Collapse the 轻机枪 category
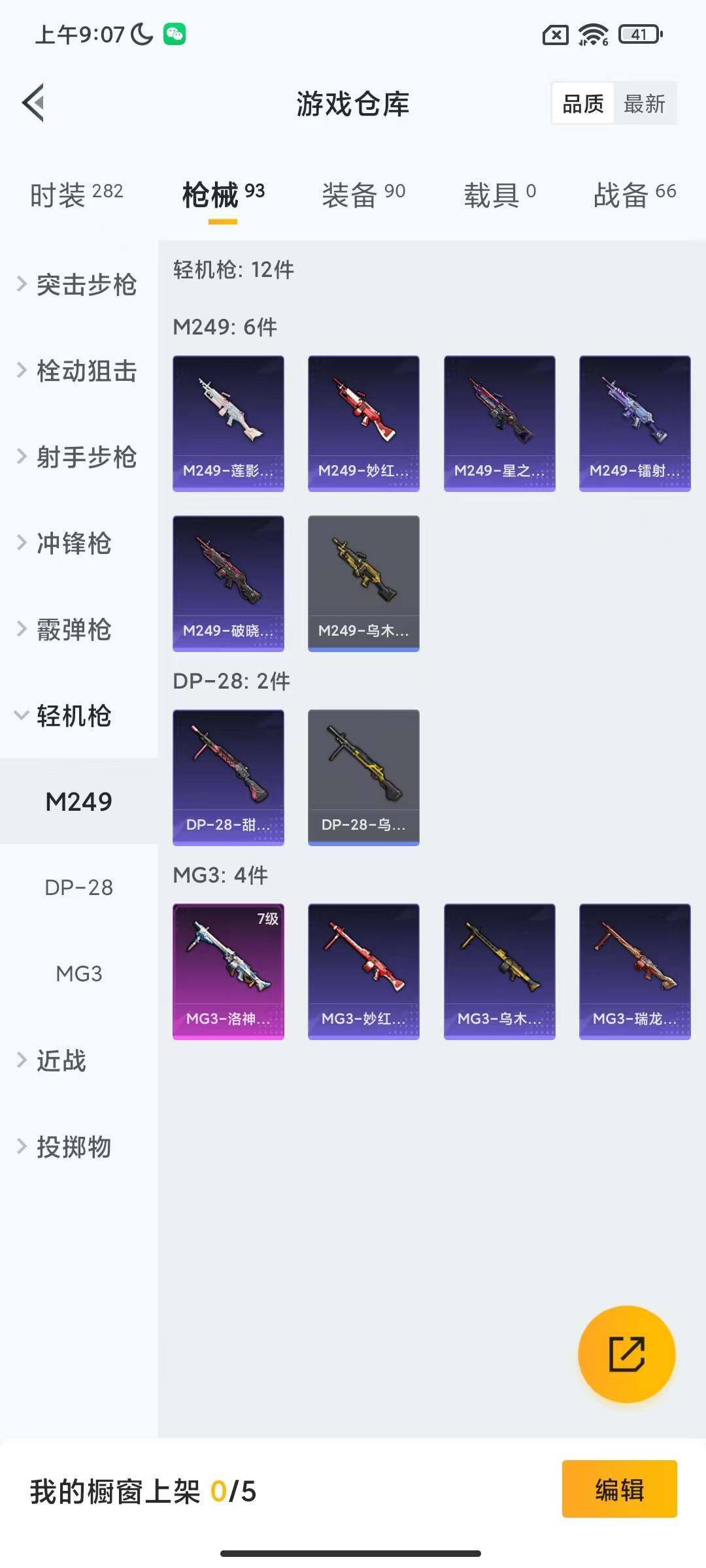Viewport: 706px width, 1568px height. coord(72,716)
